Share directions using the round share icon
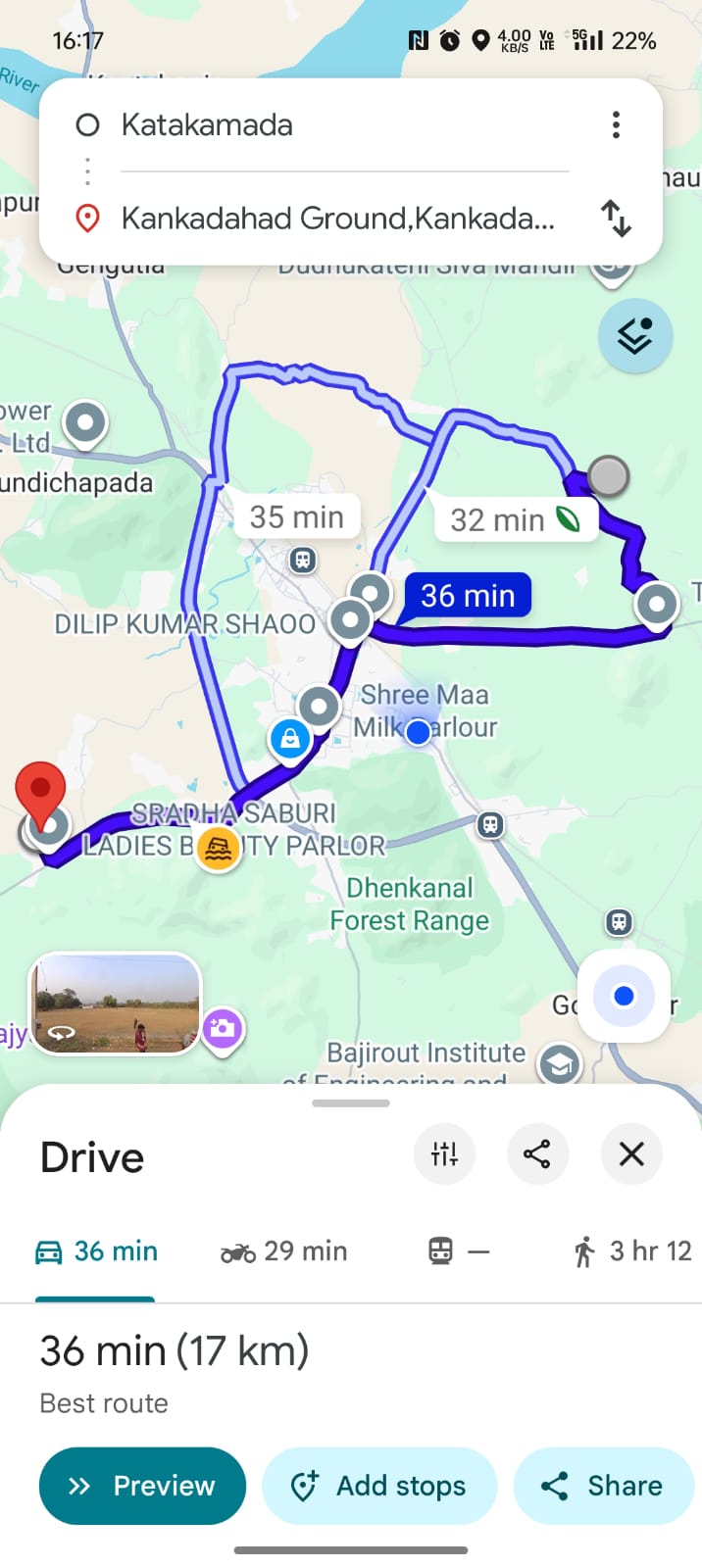 pyautogui.click(x=537, y=1153)
